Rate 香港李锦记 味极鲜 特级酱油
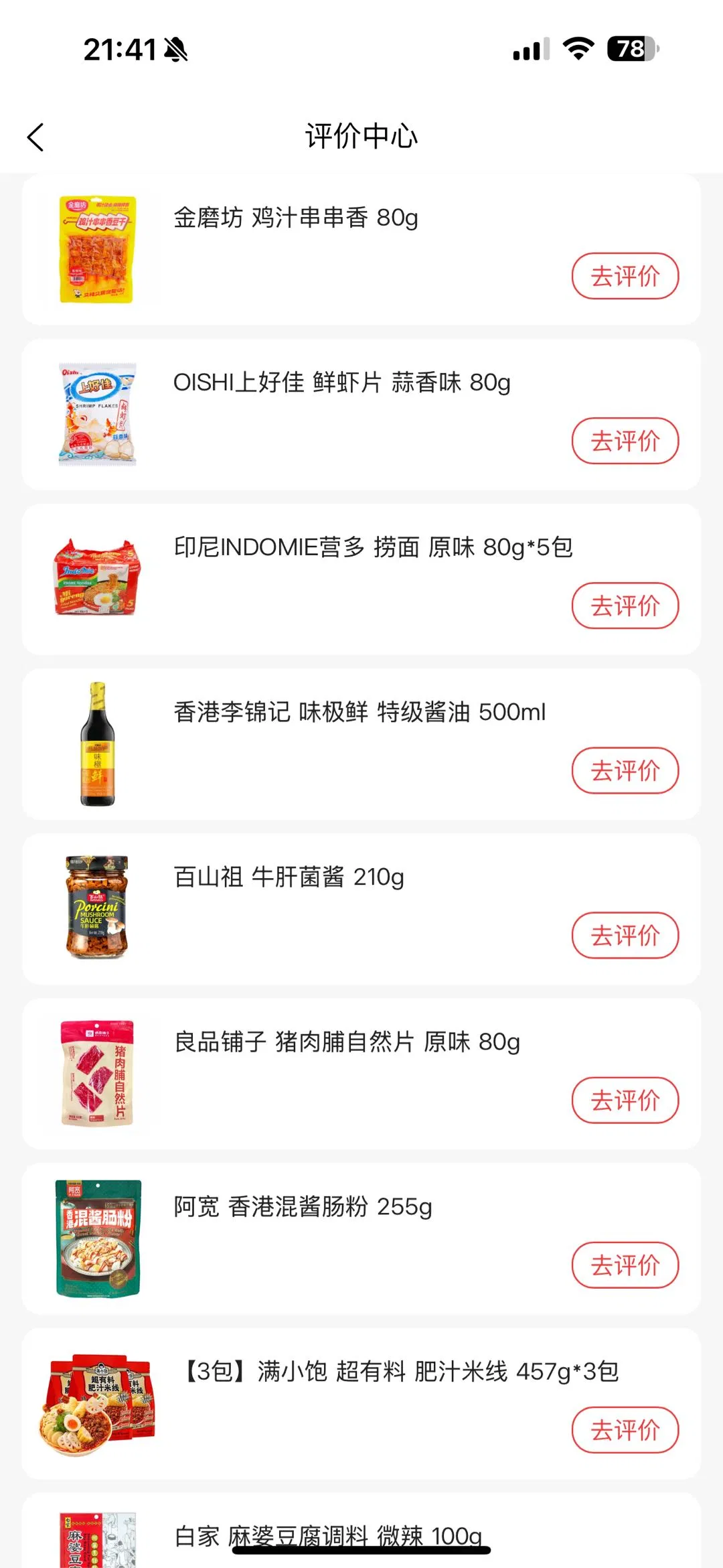723x1568 pixels. pos(625,770)
